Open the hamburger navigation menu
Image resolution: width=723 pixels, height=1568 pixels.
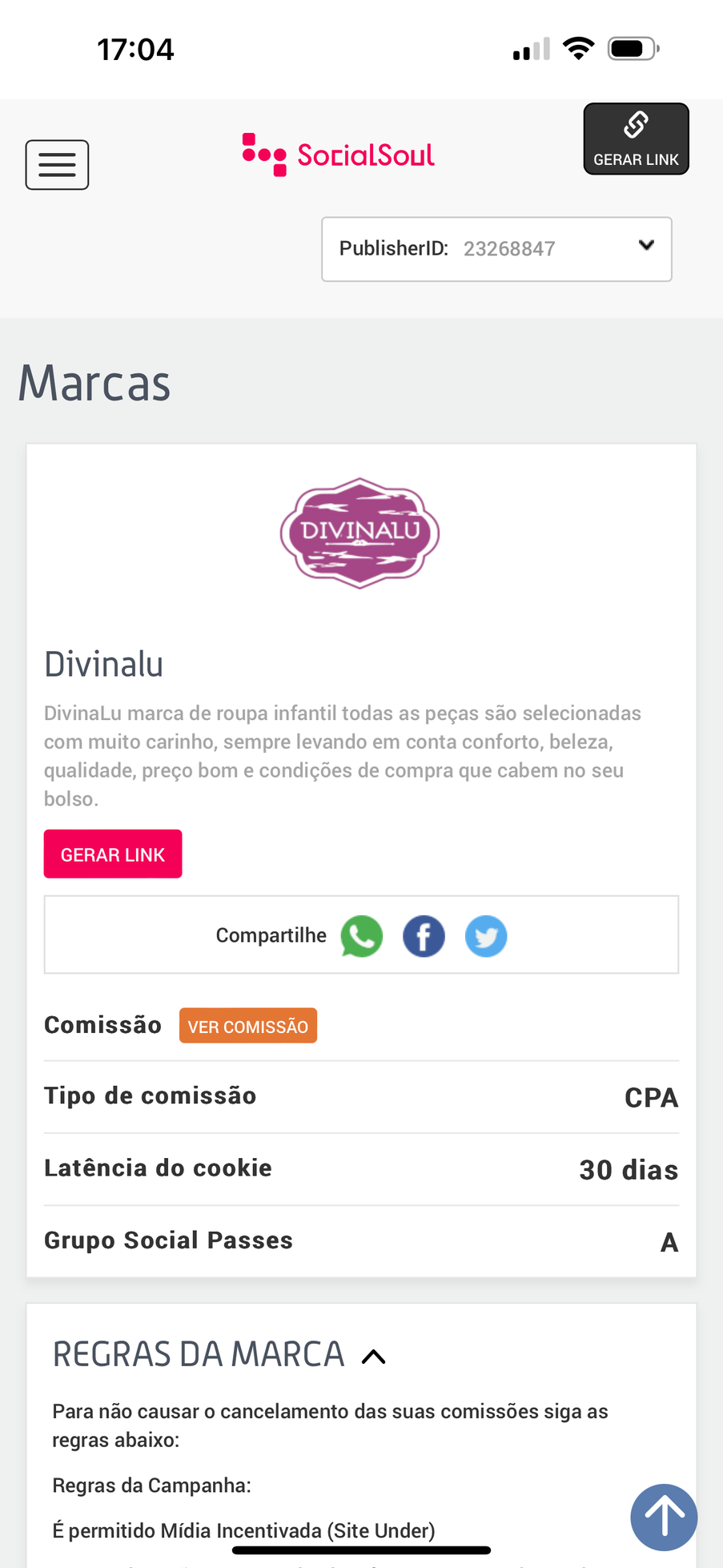point(57,165)
